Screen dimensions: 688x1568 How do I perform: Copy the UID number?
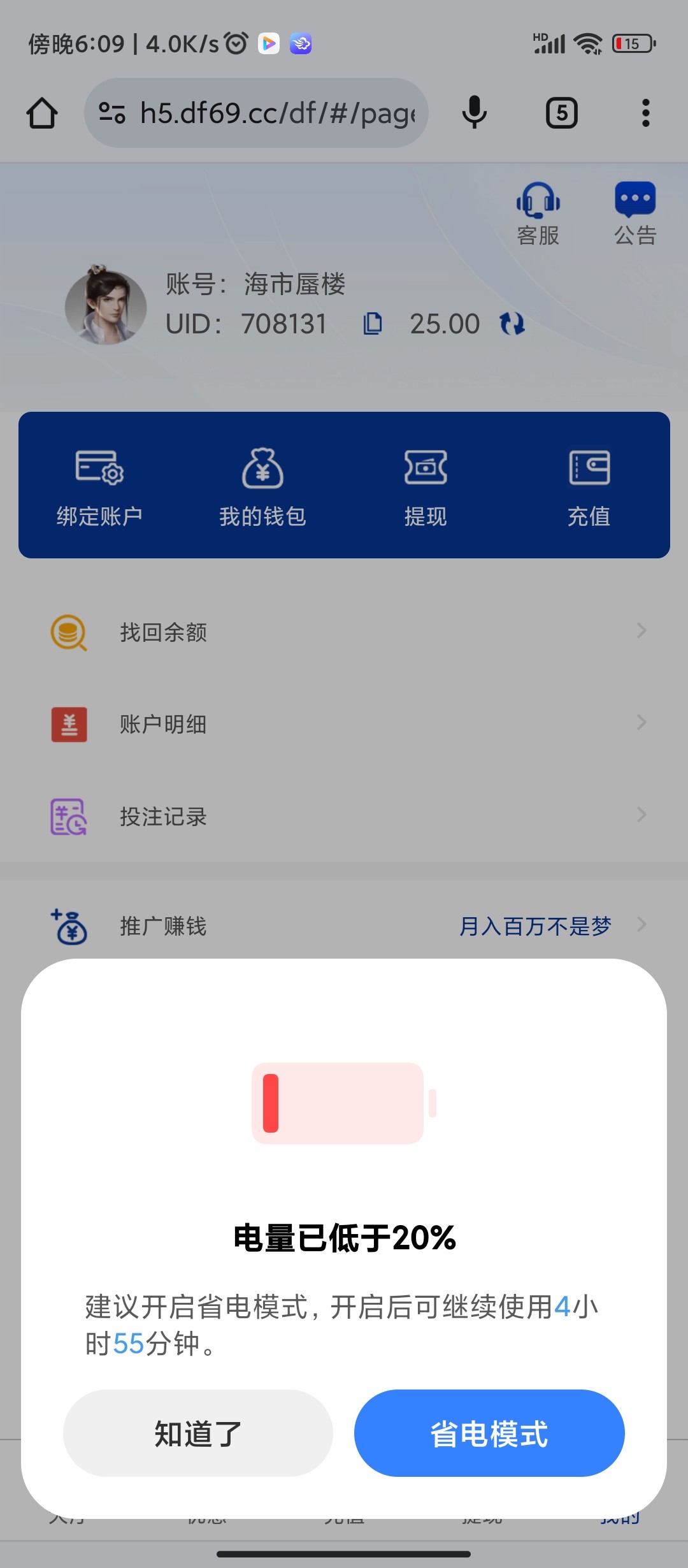pos(373,324)
